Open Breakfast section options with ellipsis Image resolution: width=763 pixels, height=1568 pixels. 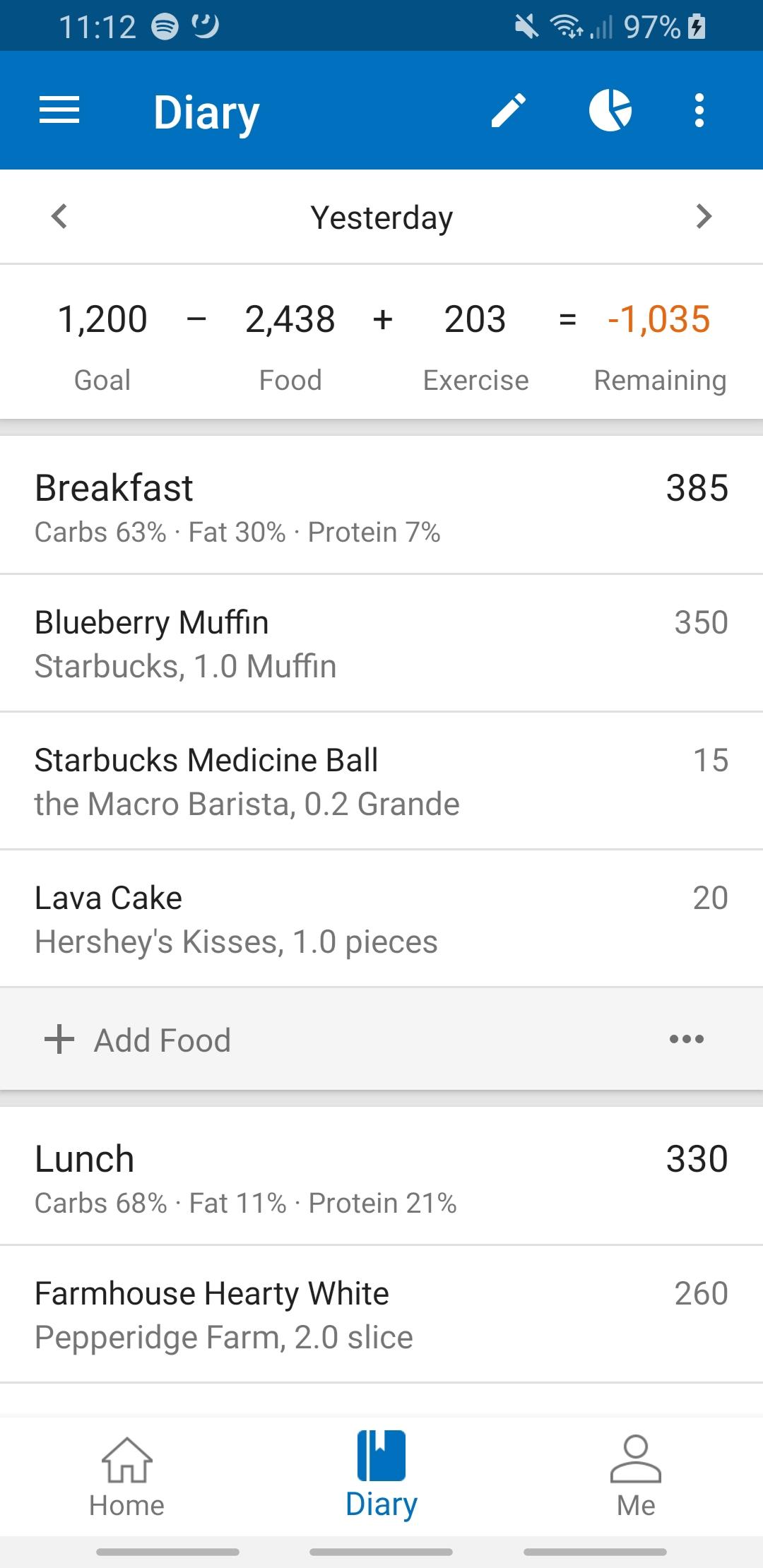(x=687, y=1039)
